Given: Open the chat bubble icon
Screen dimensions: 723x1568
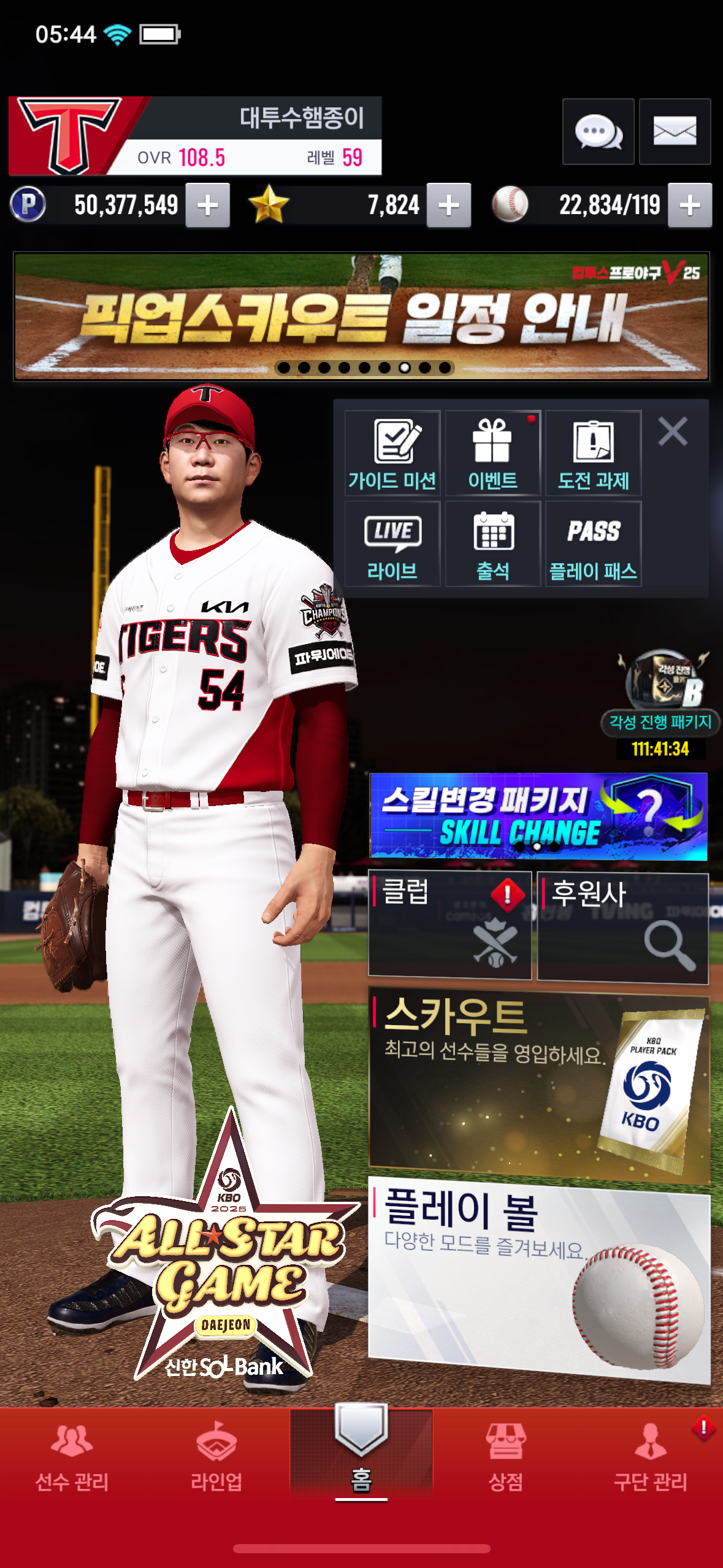Looking at the screenshot, I should (598, 131).
